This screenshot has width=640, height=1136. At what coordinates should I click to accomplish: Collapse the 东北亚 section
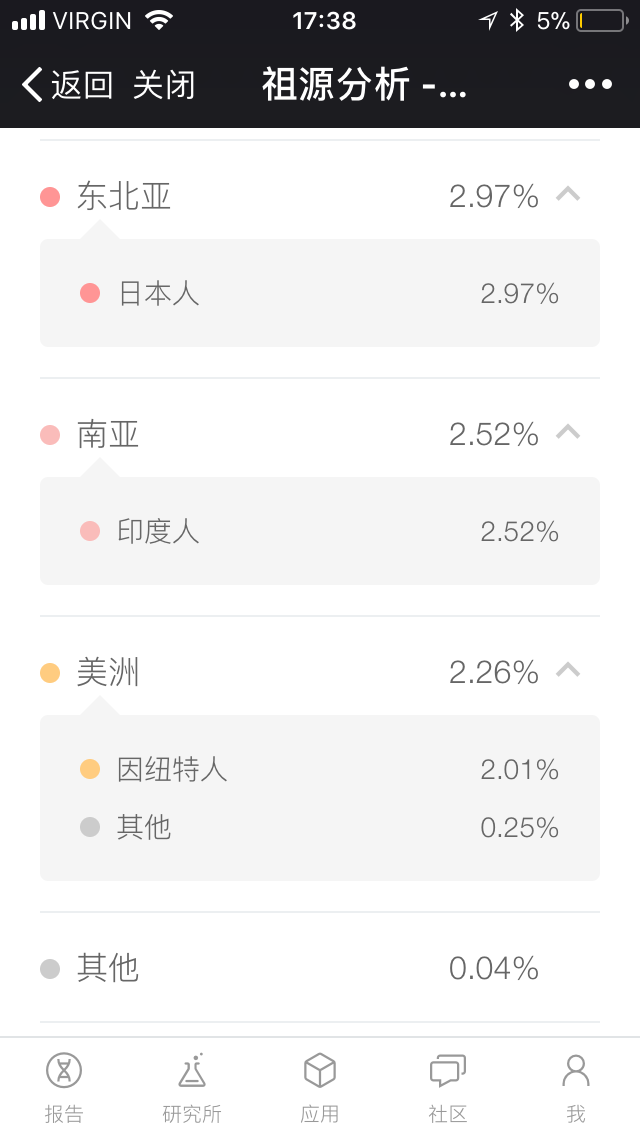pos(568,194)
